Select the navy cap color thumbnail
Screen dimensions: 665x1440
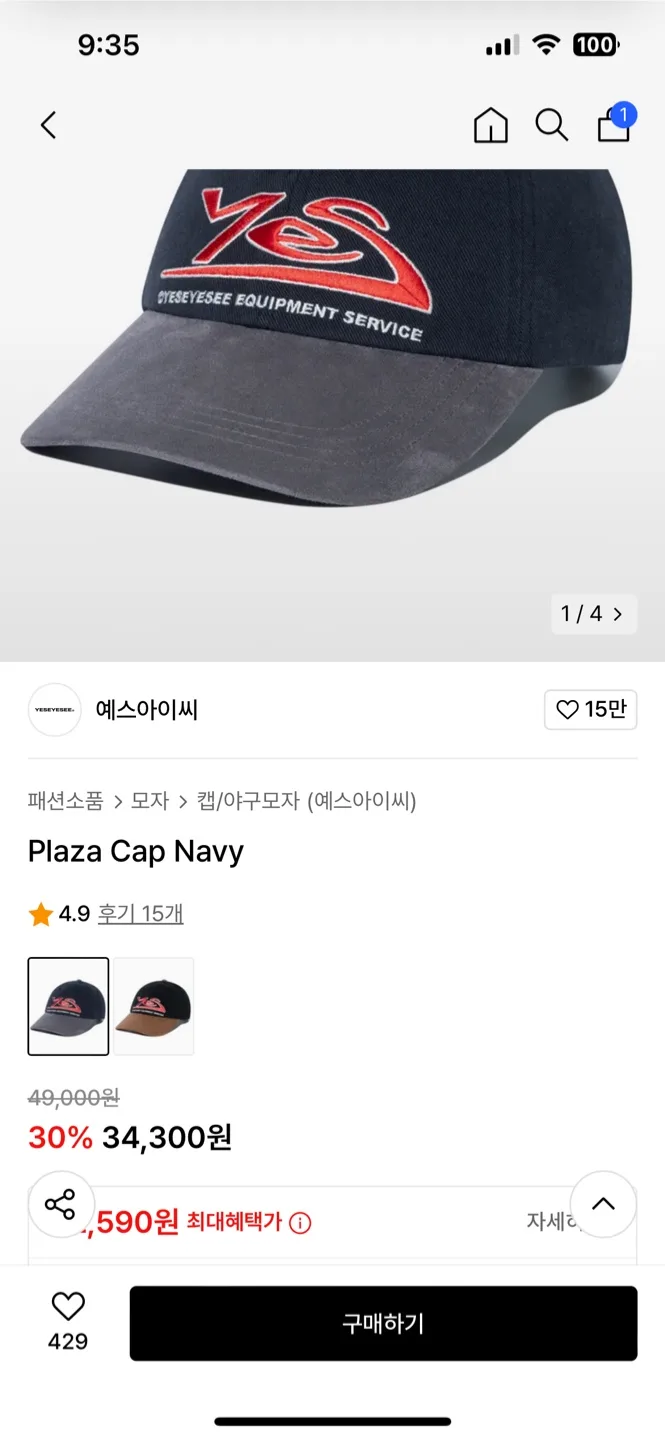click(x=68, y=1006)
